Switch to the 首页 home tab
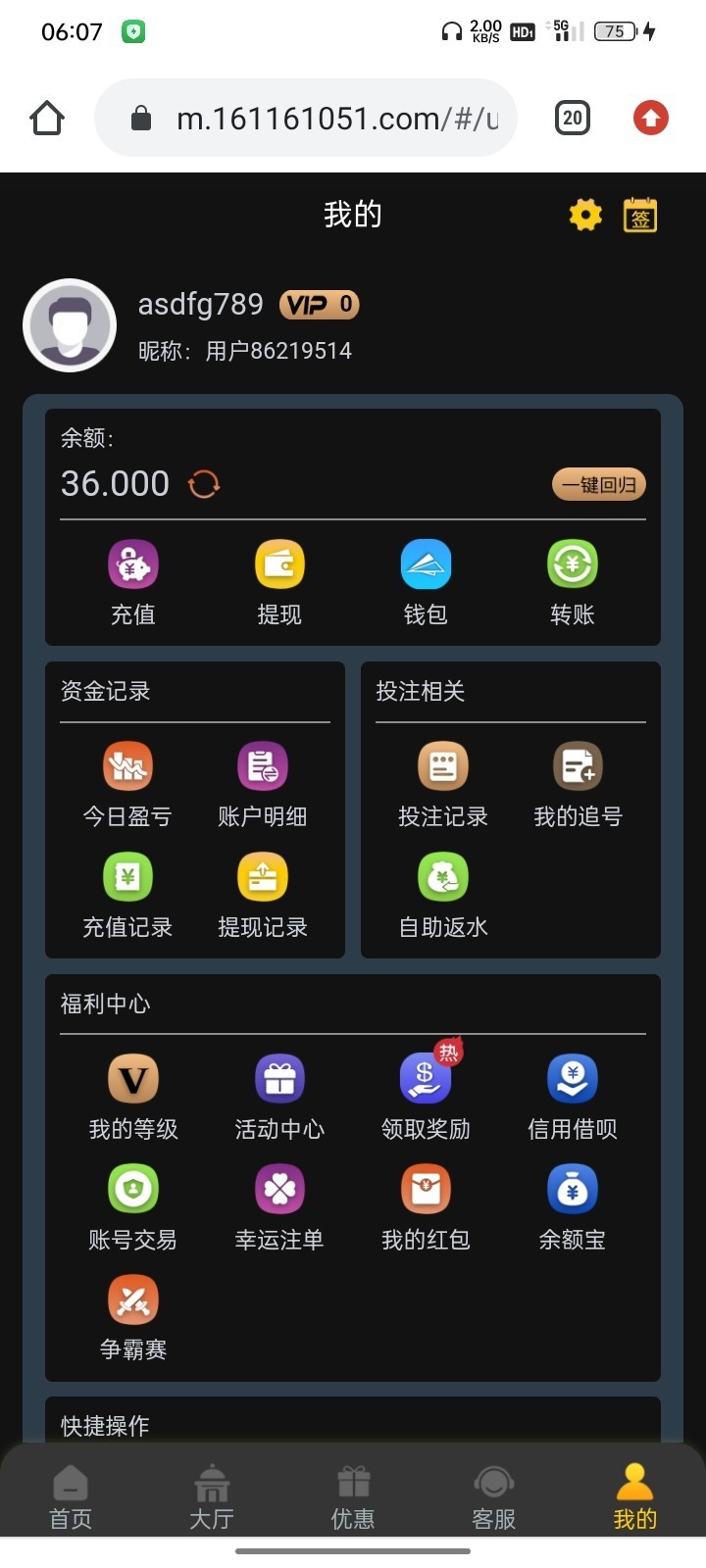The height and width of the screenshot is (1568, 706). pos(71,1496)
